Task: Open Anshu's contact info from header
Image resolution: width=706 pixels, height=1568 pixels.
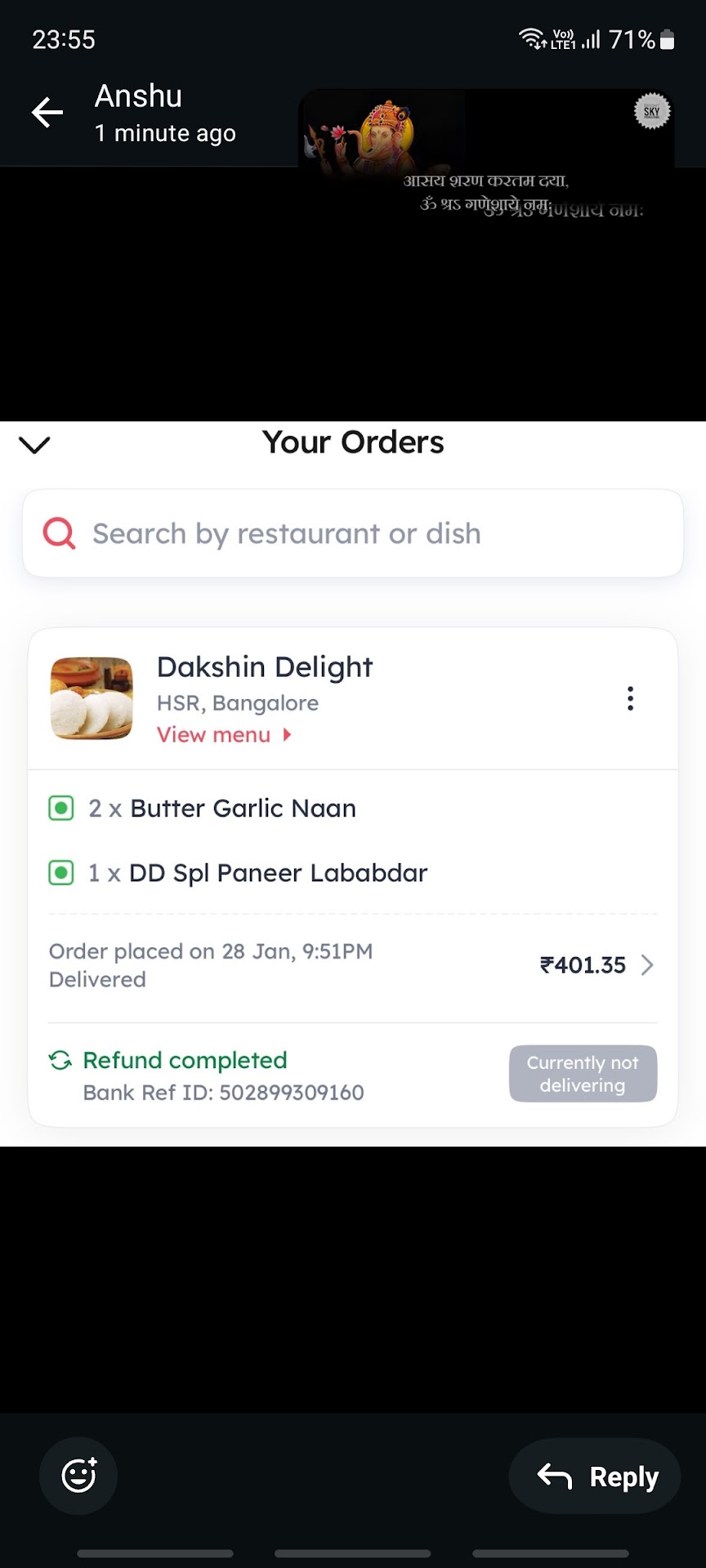Action: pyautogui.click(x=139, y=97)
